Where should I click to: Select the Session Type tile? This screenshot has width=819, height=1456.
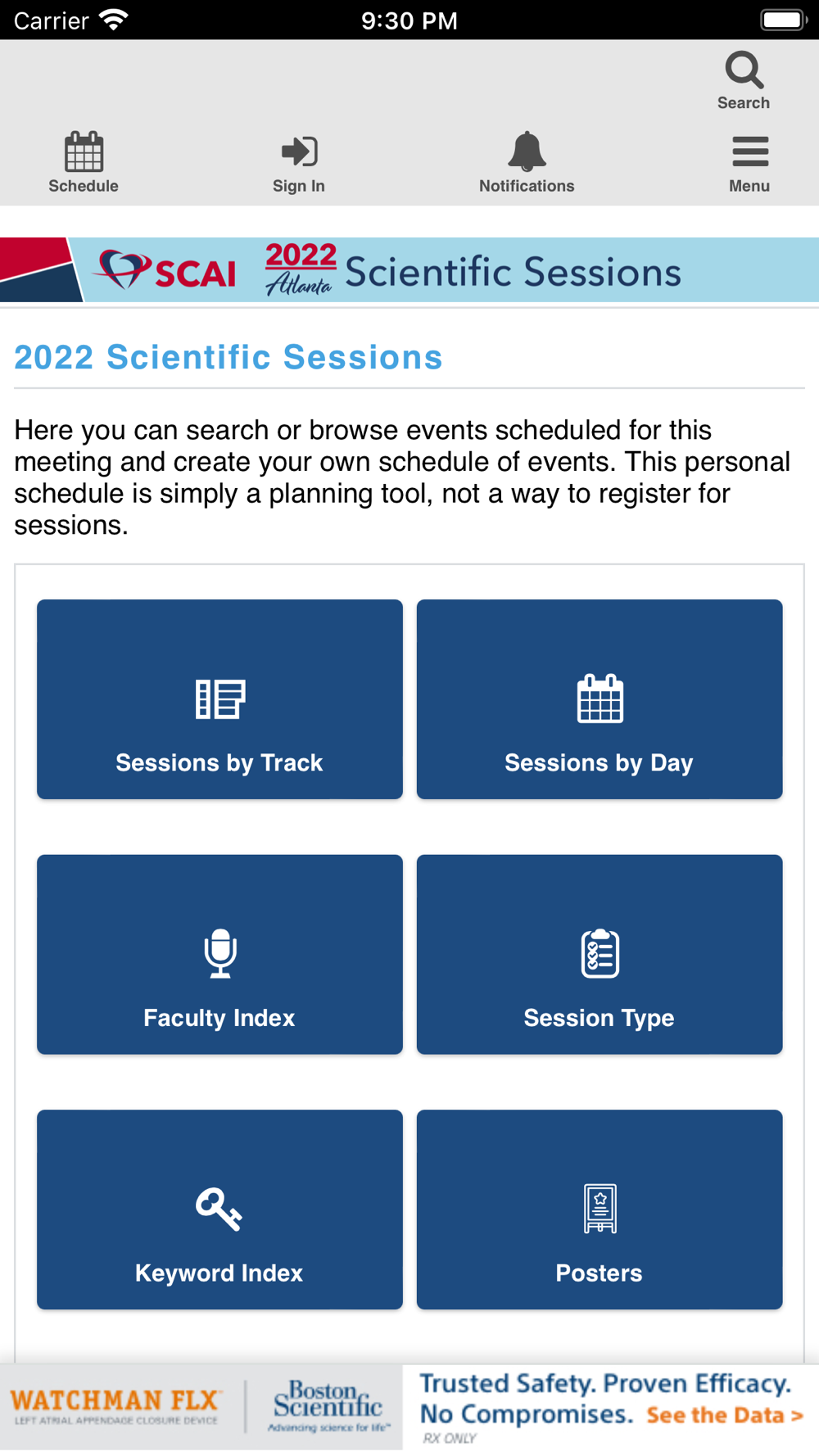click(x=600, y=955)
